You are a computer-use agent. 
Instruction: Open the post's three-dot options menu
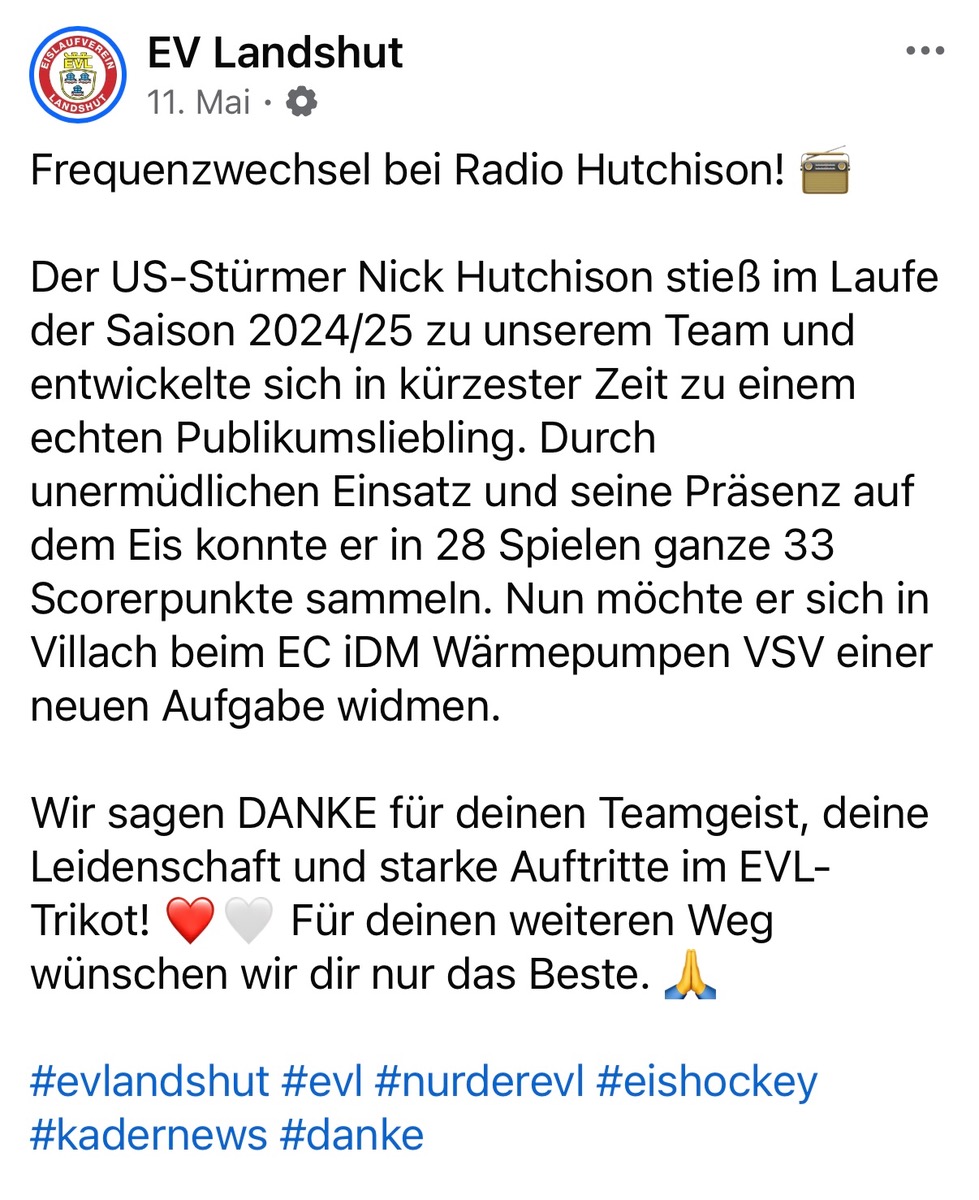click(x=923, y=52)
